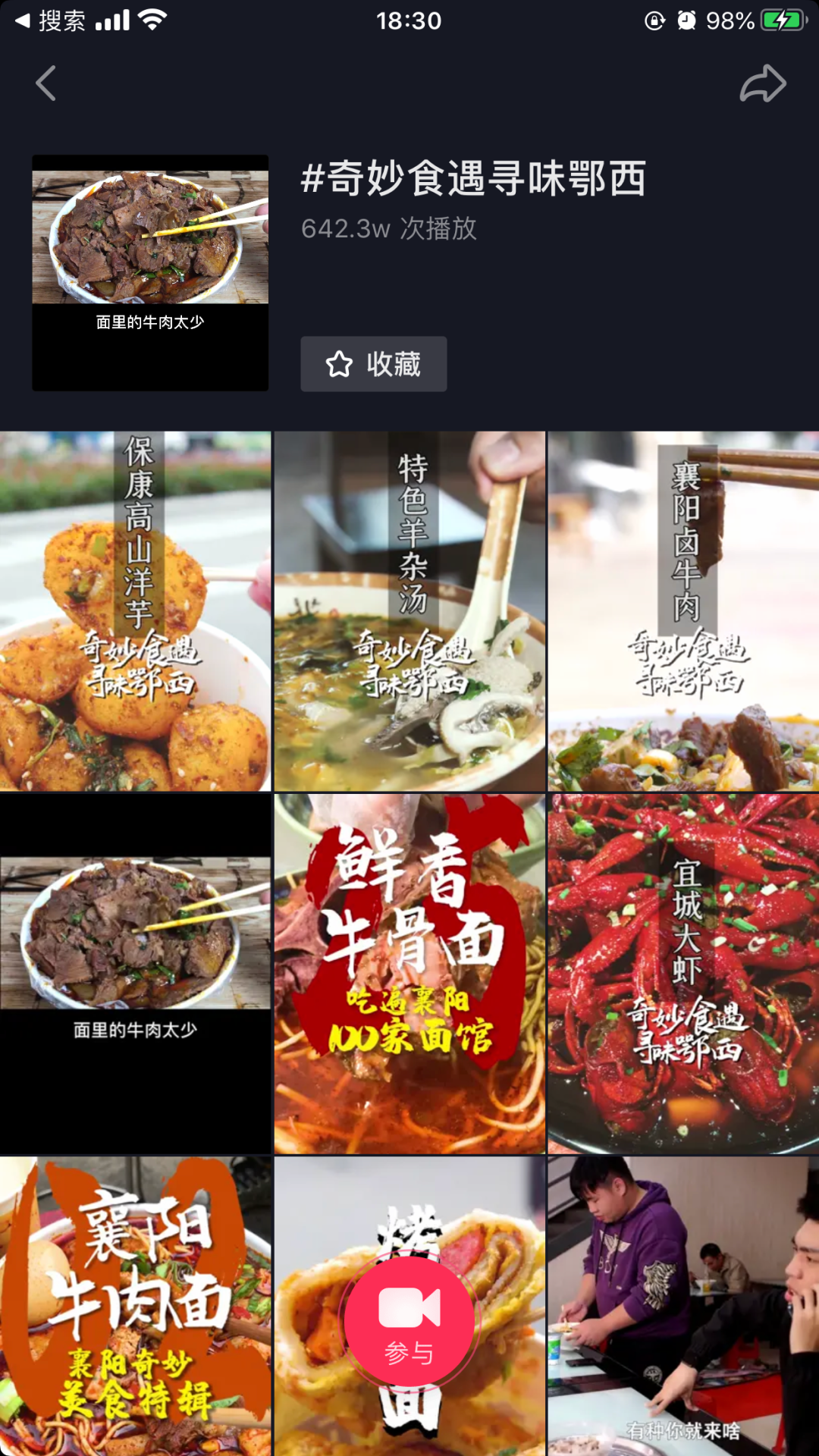Screen dimensions: 819x1456
Task: Open the 有种你就来啥 video
Action: coord(683,1306)
